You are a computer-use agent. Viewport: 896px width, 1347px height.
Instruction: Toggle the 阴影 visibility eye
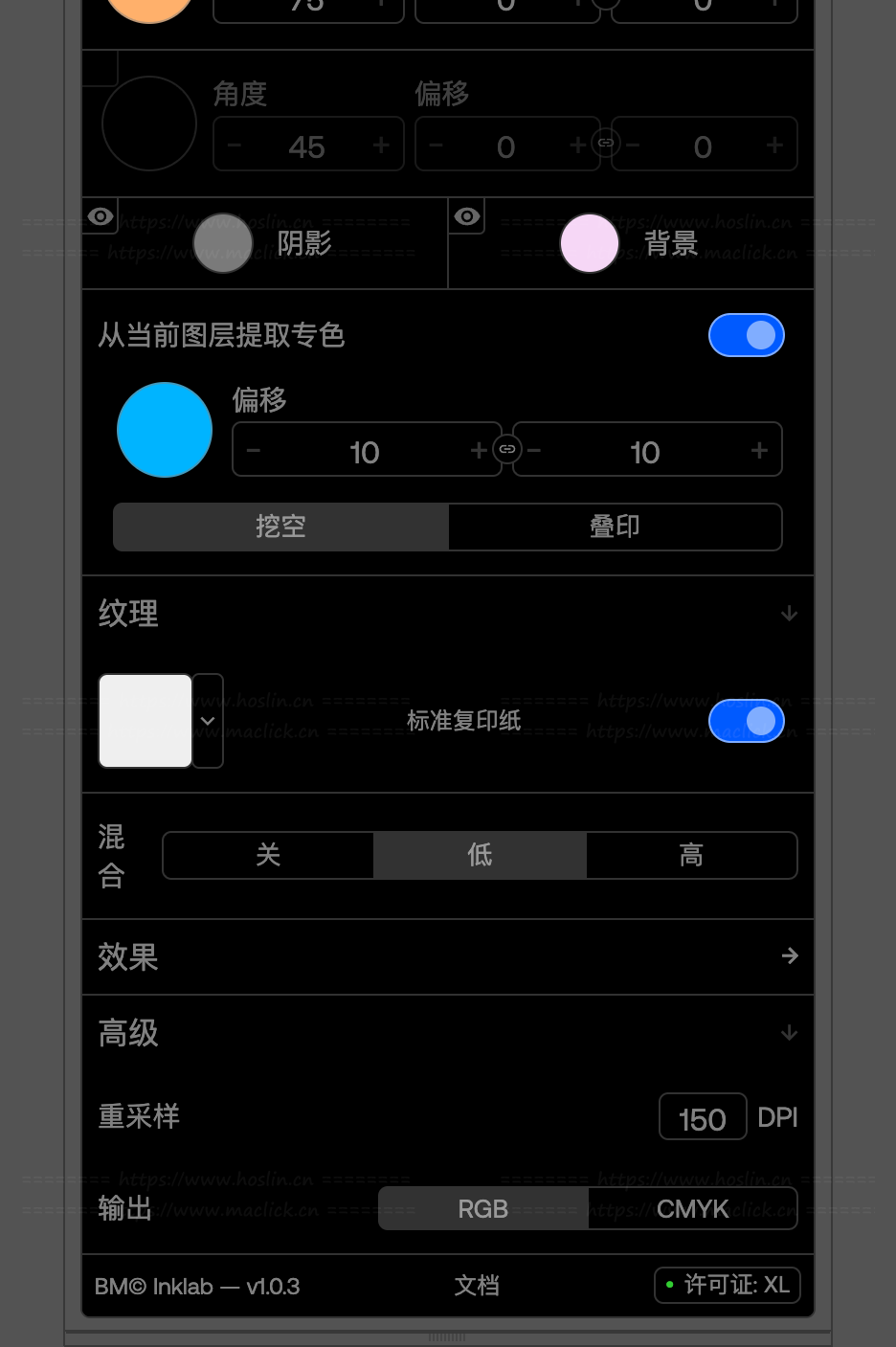click(x=100, y=216)
